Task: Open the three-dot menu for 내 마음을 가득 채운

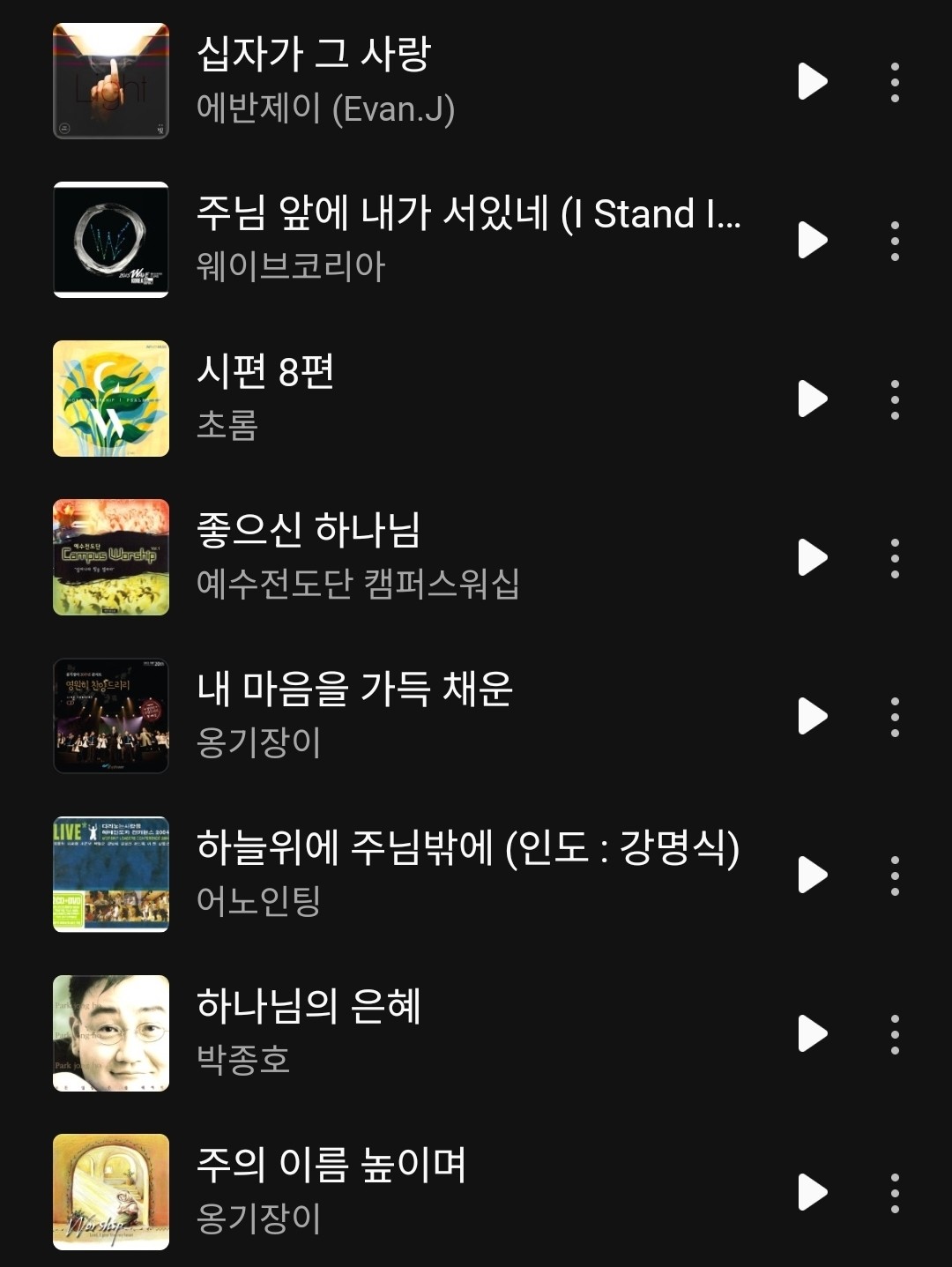Action: (895, 717)
